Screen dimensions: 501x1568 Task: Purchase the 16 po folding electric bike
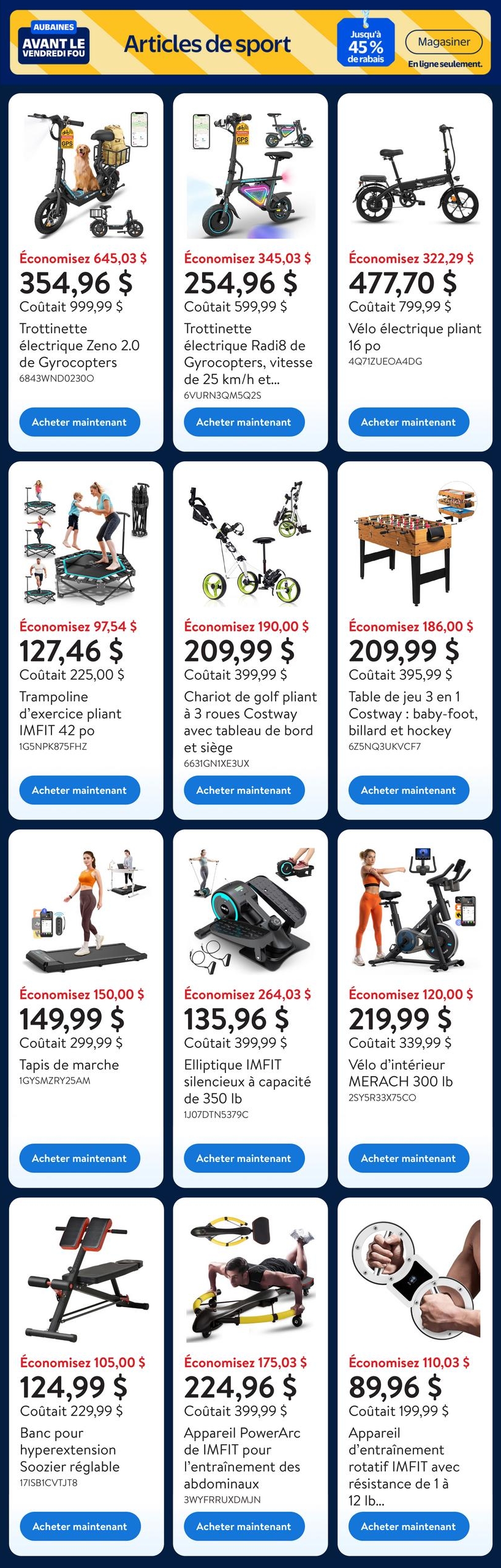point(409,422)
